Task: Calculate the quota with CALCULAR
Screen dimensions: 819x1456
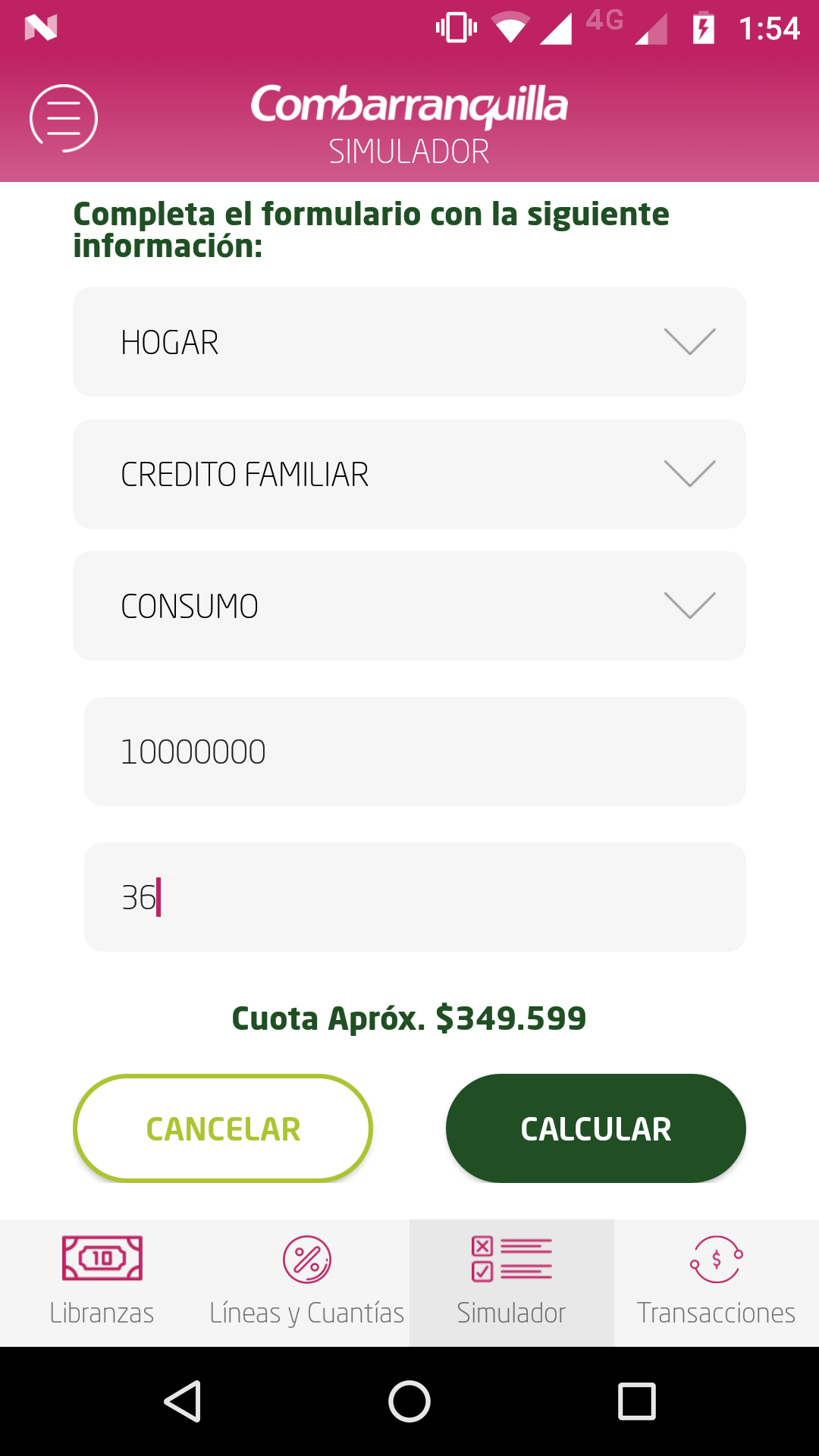Action: [595, 1128]
